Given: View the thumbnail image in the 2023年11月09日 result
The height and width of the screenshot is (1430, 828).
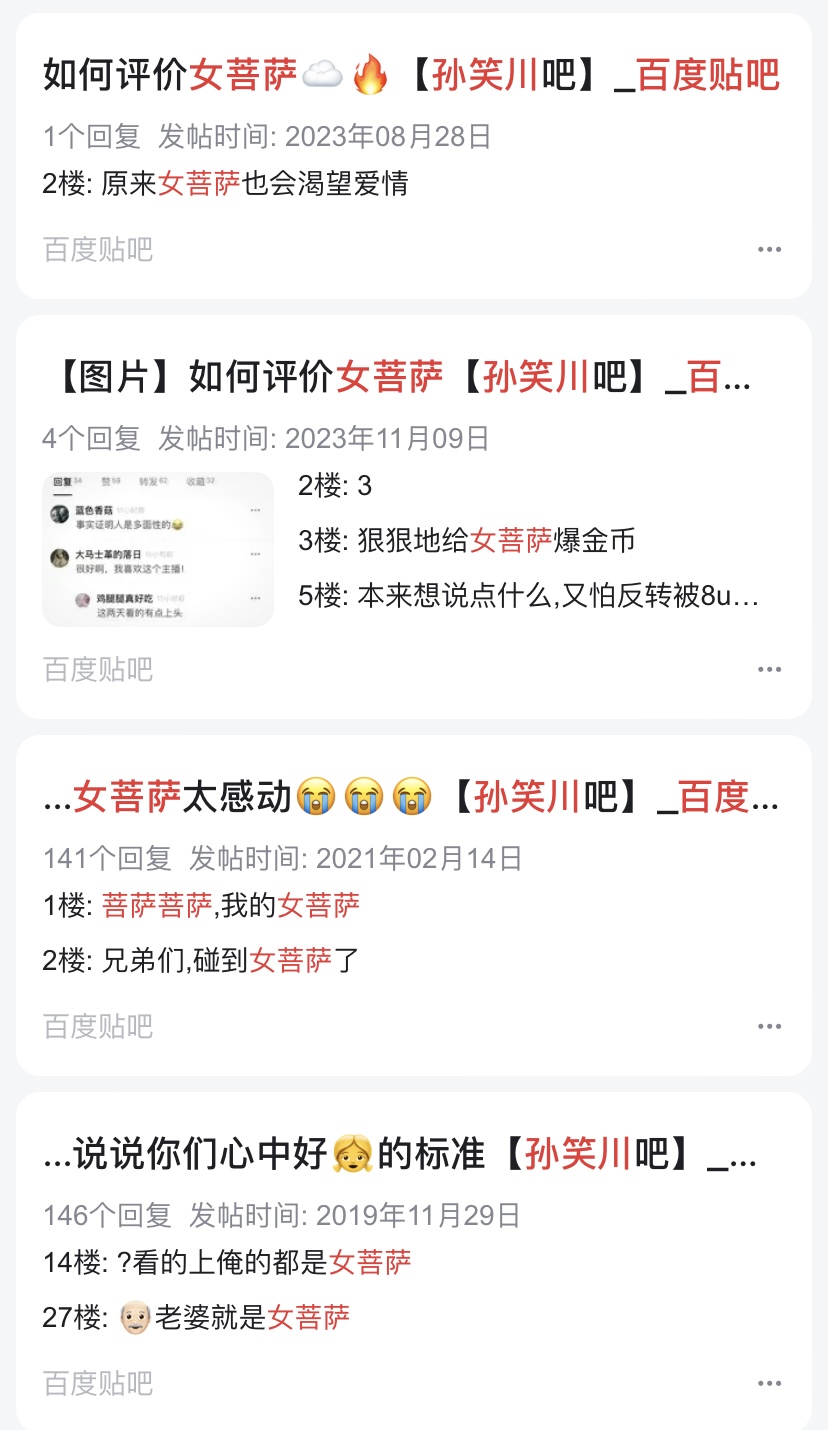Looking at the screenshot, I should pyautogui.click(x=158, y=549).
